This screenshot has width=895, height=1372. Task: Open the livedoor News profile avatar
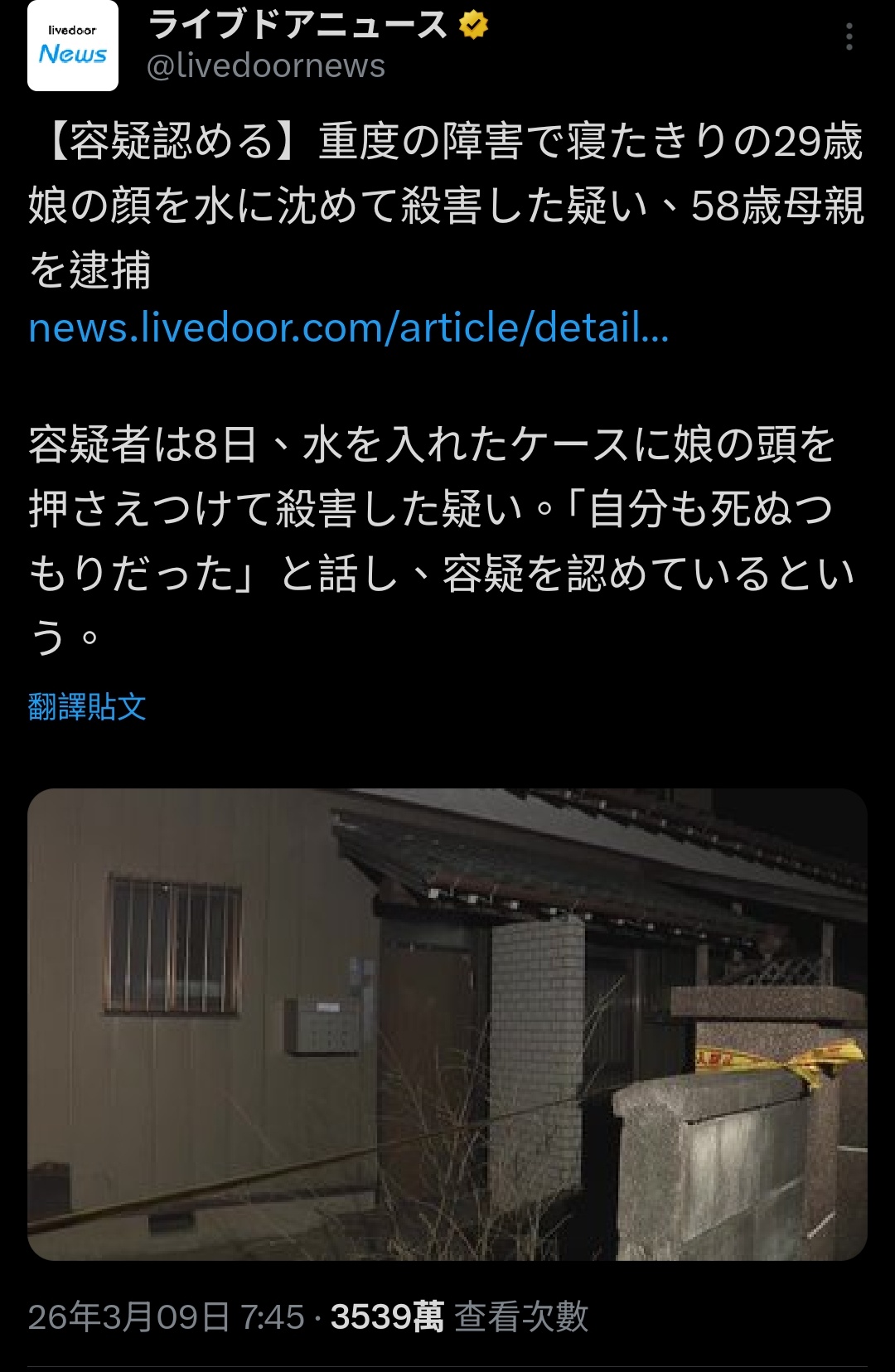[x=73, y=46]
